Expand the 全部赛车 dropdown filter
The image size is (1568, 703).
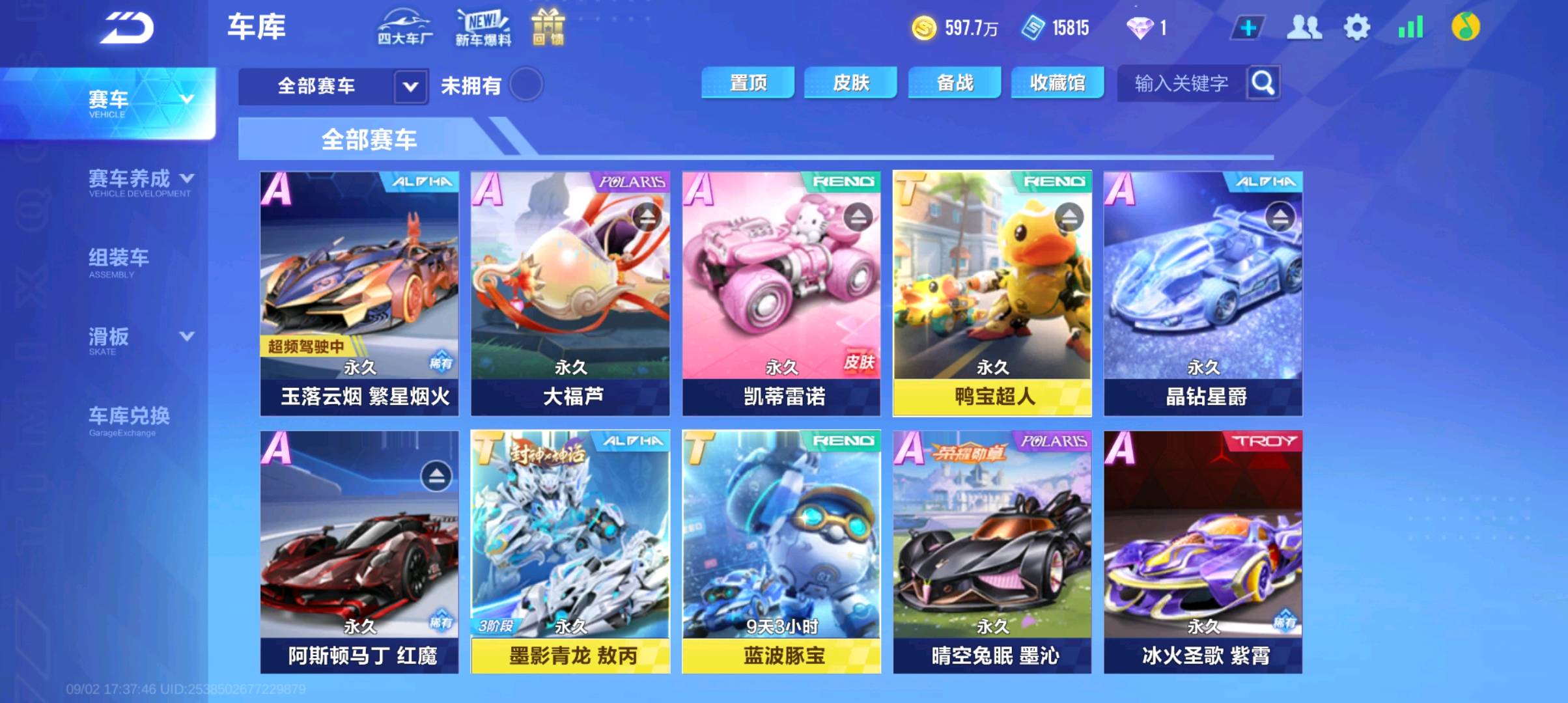point(410,86)
